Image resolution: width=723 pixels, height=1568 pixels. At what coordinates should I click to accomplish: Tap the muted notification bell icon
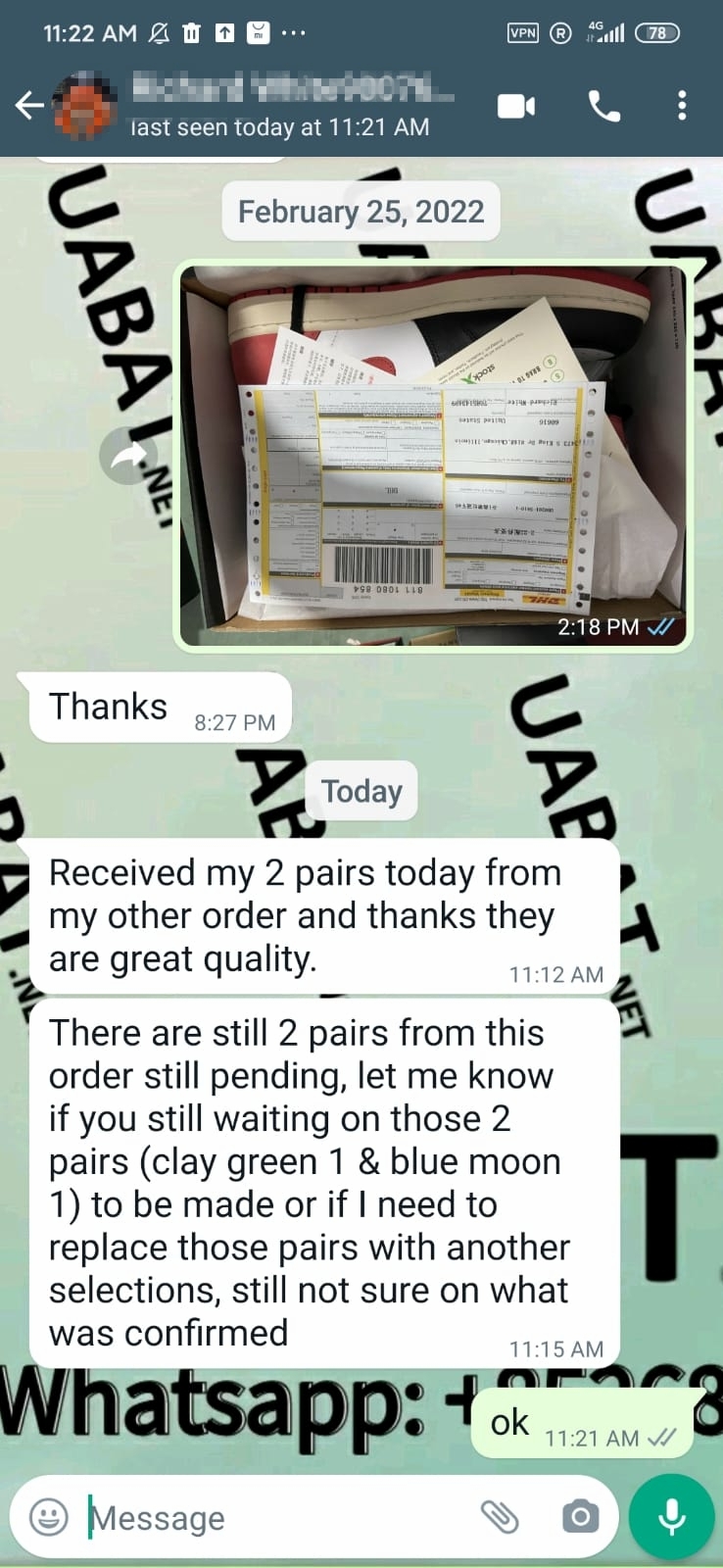point(153,31)
